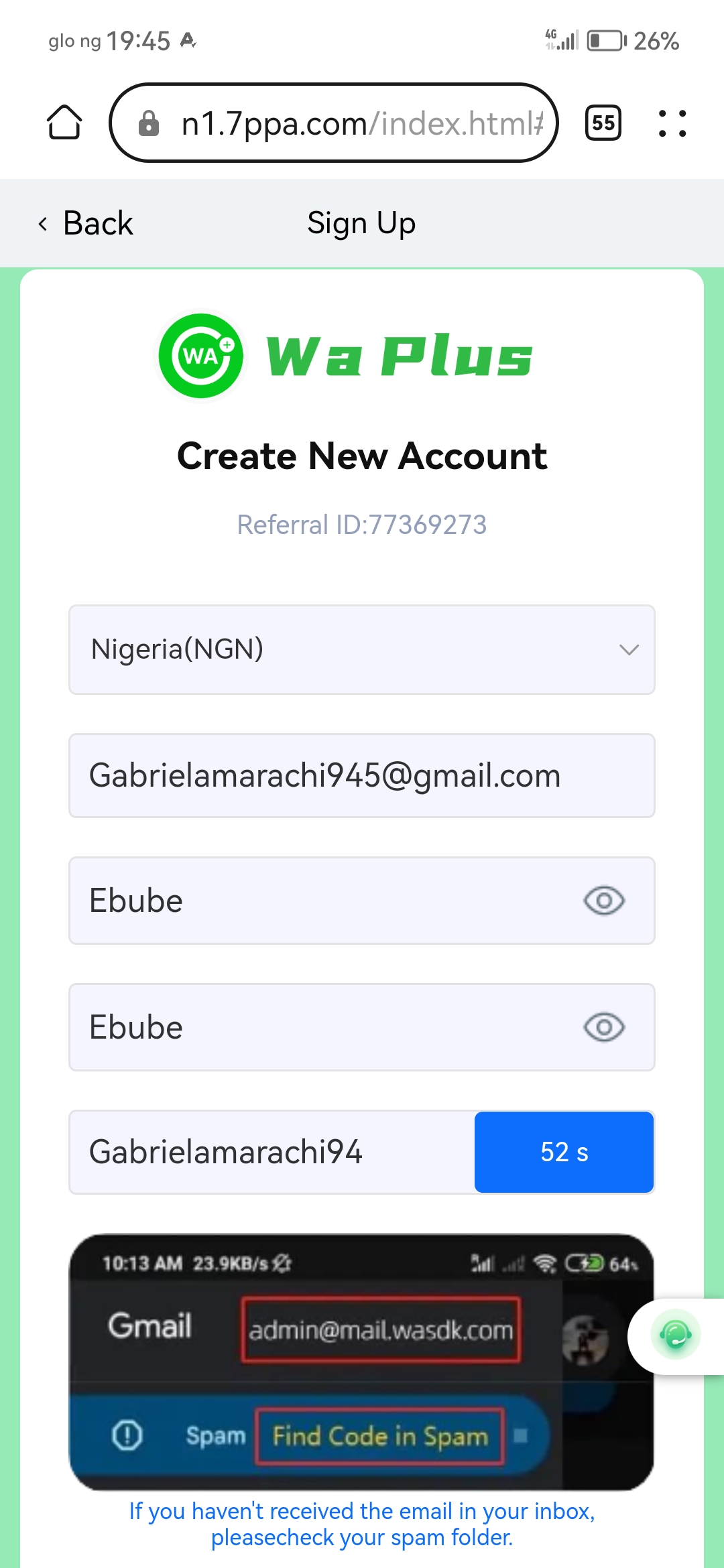Viewport: 724px width, 1568px height.
Task: Expand the Nigeria(NGN) country dropdown
Action: tap(362, 649)
